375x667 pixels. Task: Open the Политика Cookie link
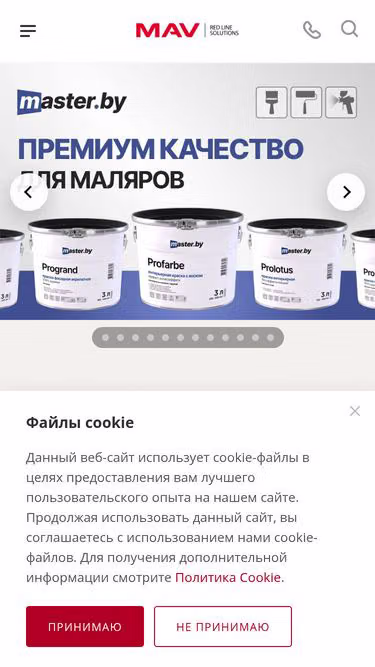228,578
